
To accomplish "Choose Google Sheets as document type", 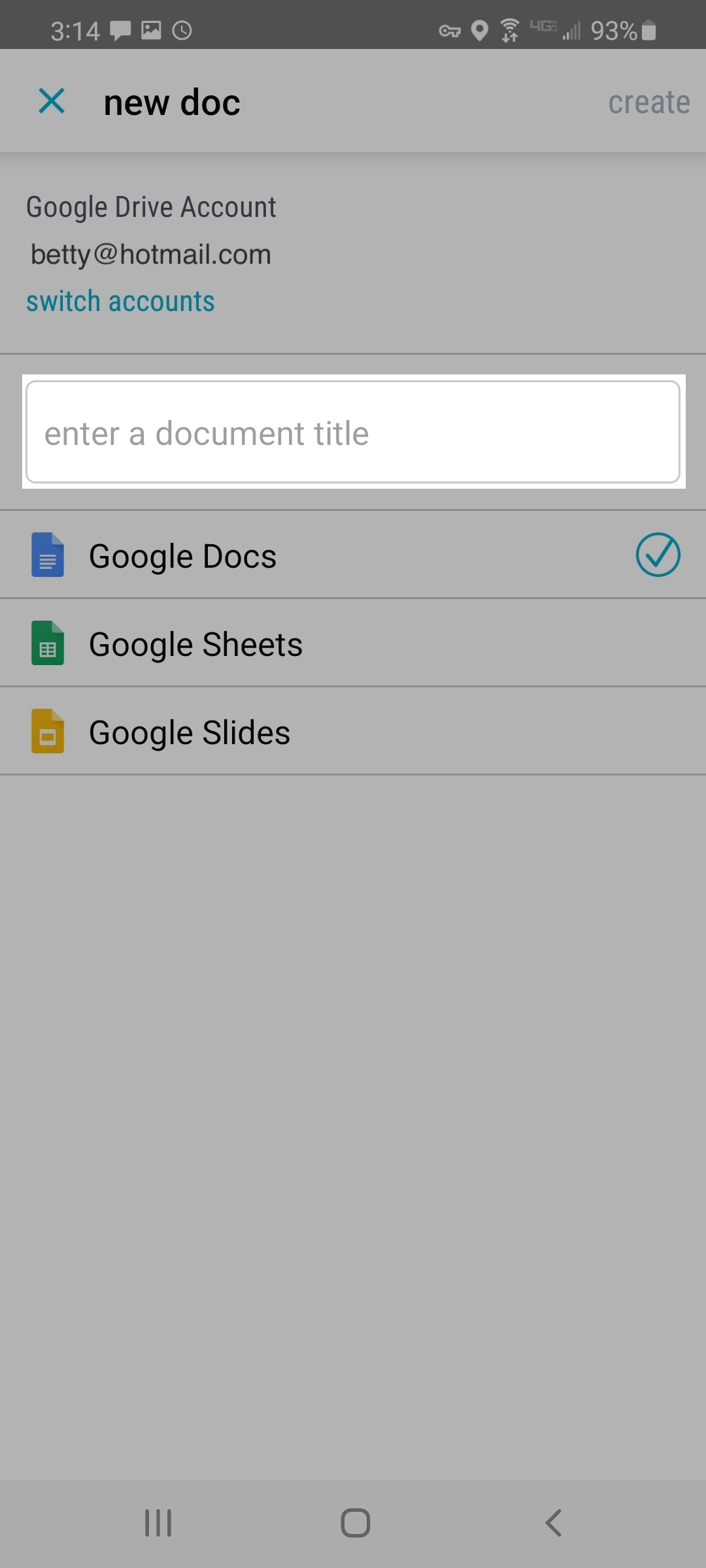I will click(x=353, y=643).
